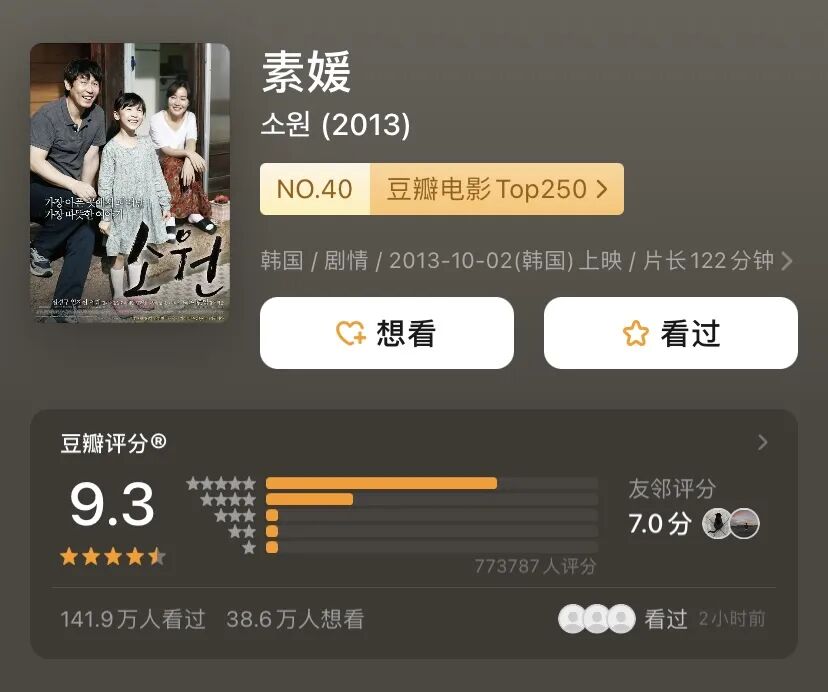This screenshot has width=828, height=692.
Task: Expand movie details next to 片长122分钟
Action: pos(786,262)
